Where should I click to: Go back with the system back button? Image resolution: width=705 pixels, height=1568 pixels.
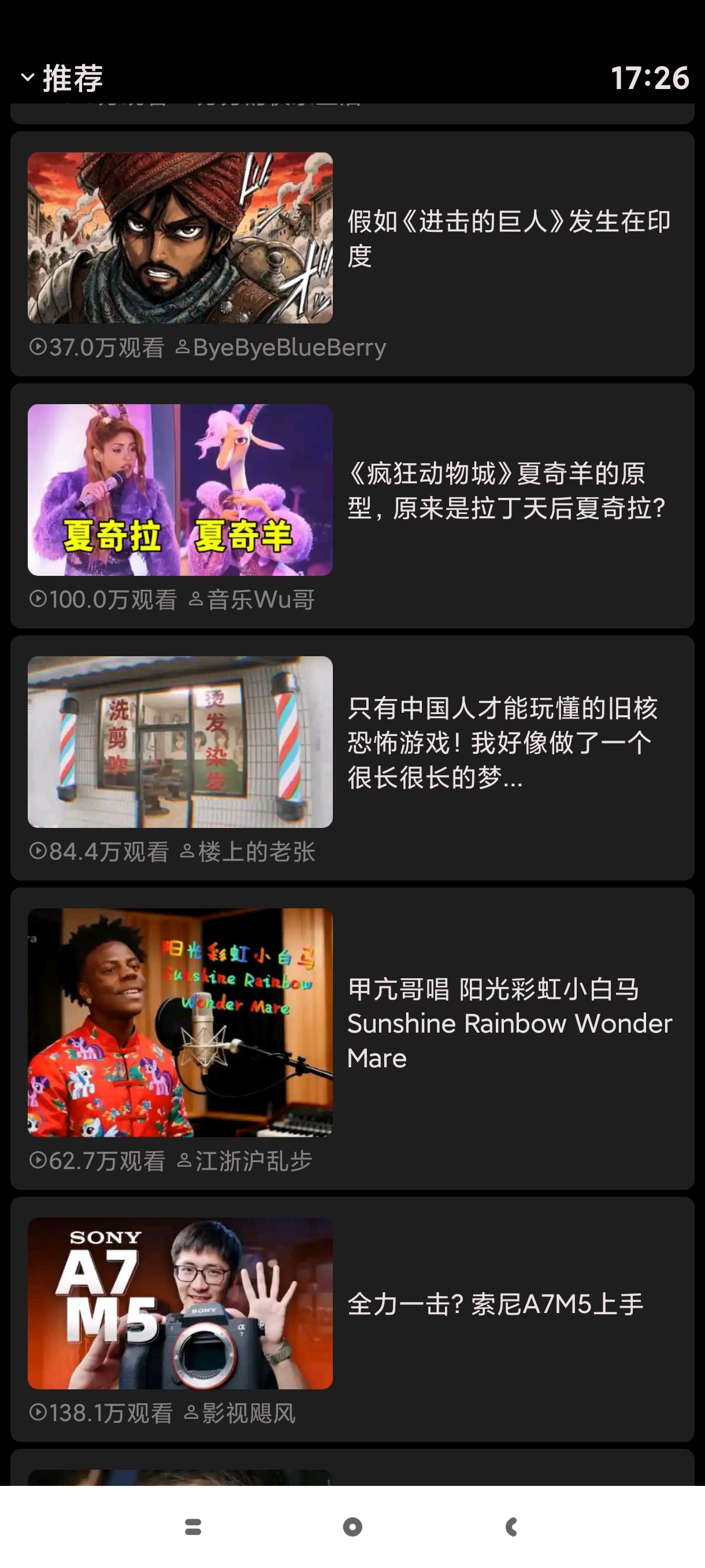511,1526
